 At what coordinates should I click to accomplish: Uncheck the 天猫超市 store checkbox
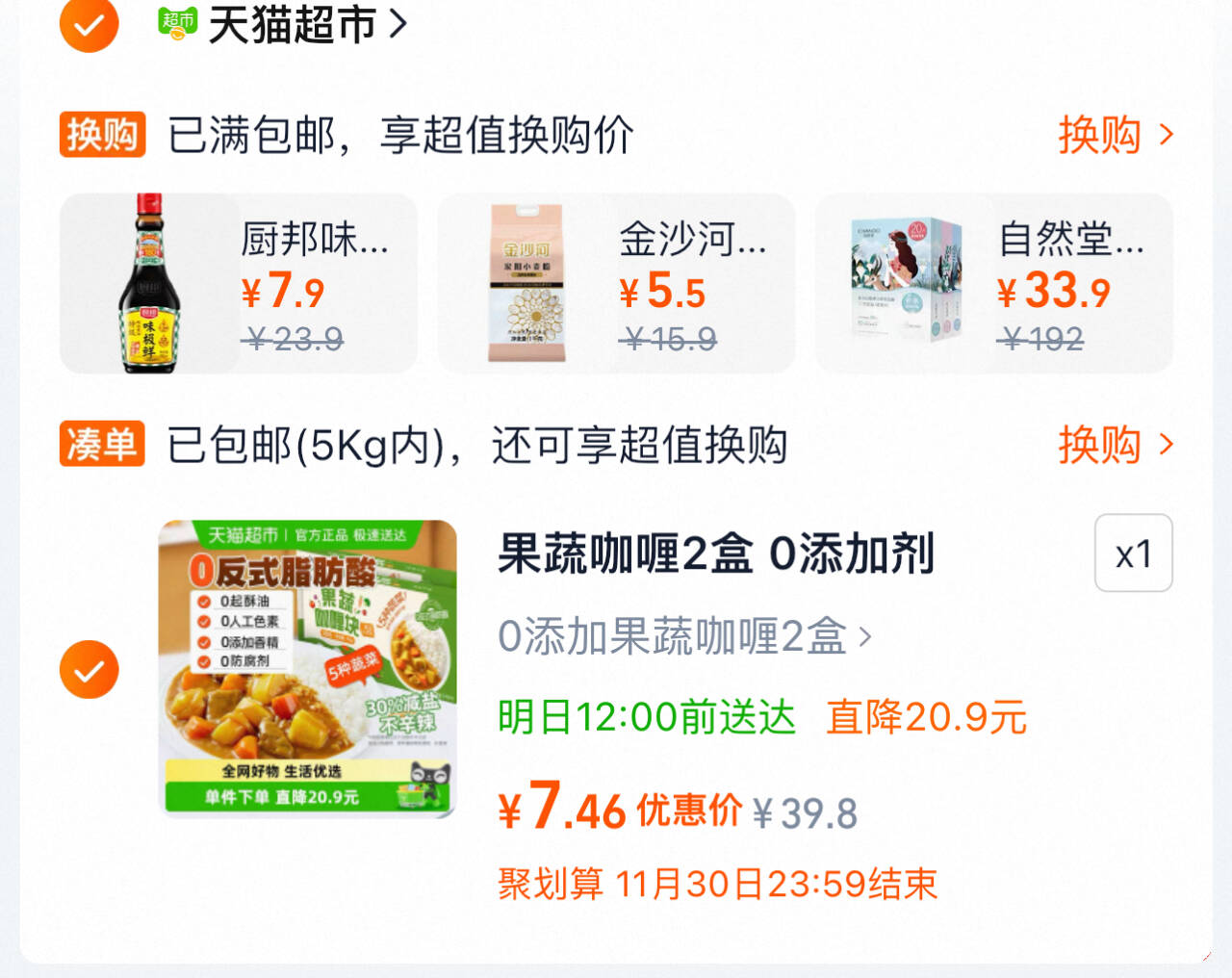click(x=89, y=25)
